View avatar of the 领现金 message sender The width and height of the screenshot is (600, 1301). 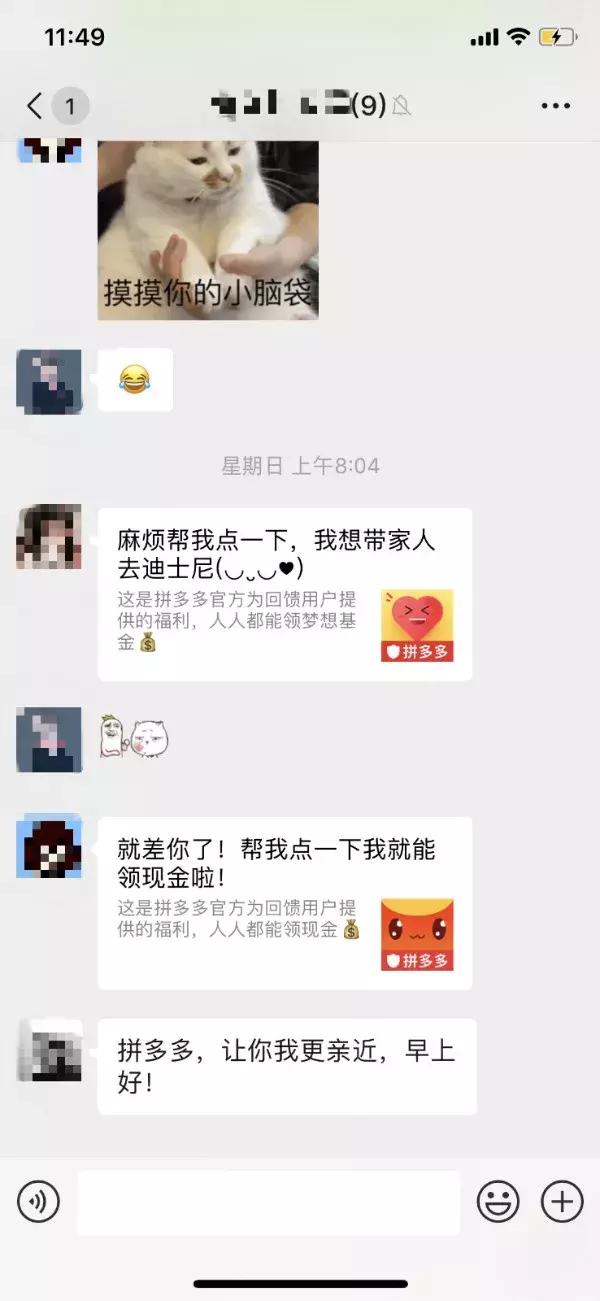[49, 846]
